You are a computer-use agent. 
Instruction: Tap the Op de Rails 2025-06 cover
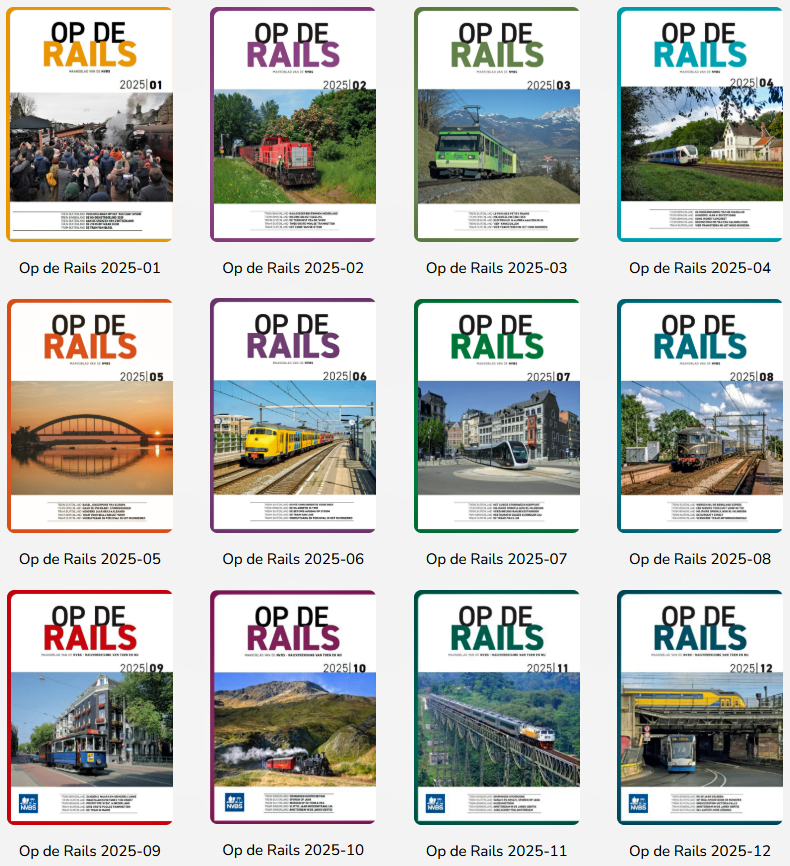pyautogui.click(x=293, y=416)
